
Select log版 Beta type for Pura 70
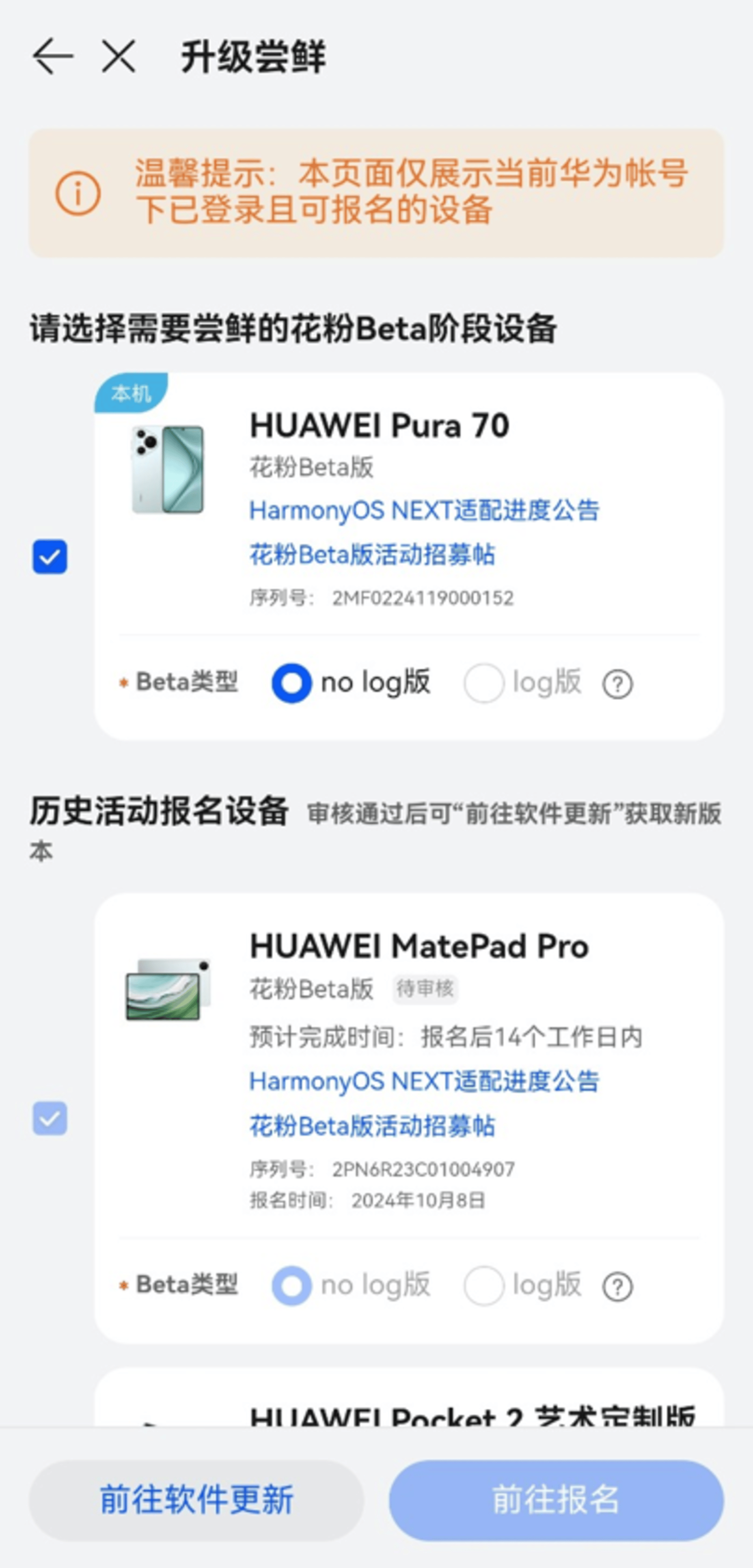tap(484, 683)
